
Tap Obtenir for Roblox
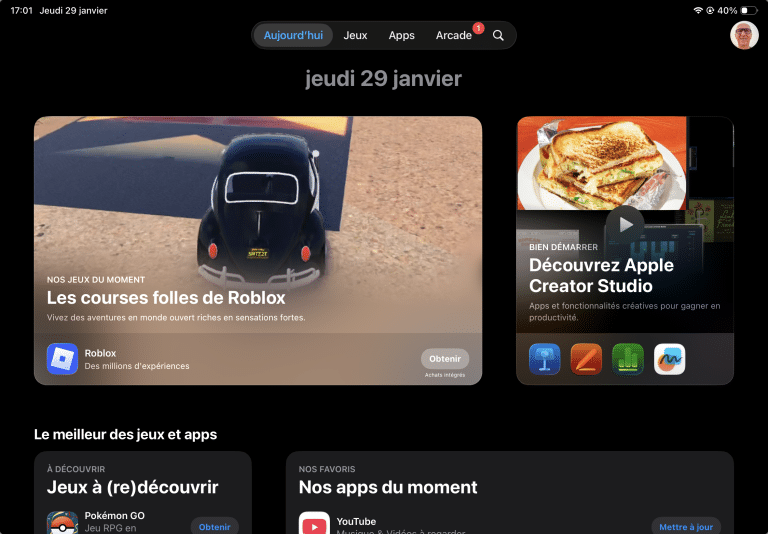(x=444, y=359)
